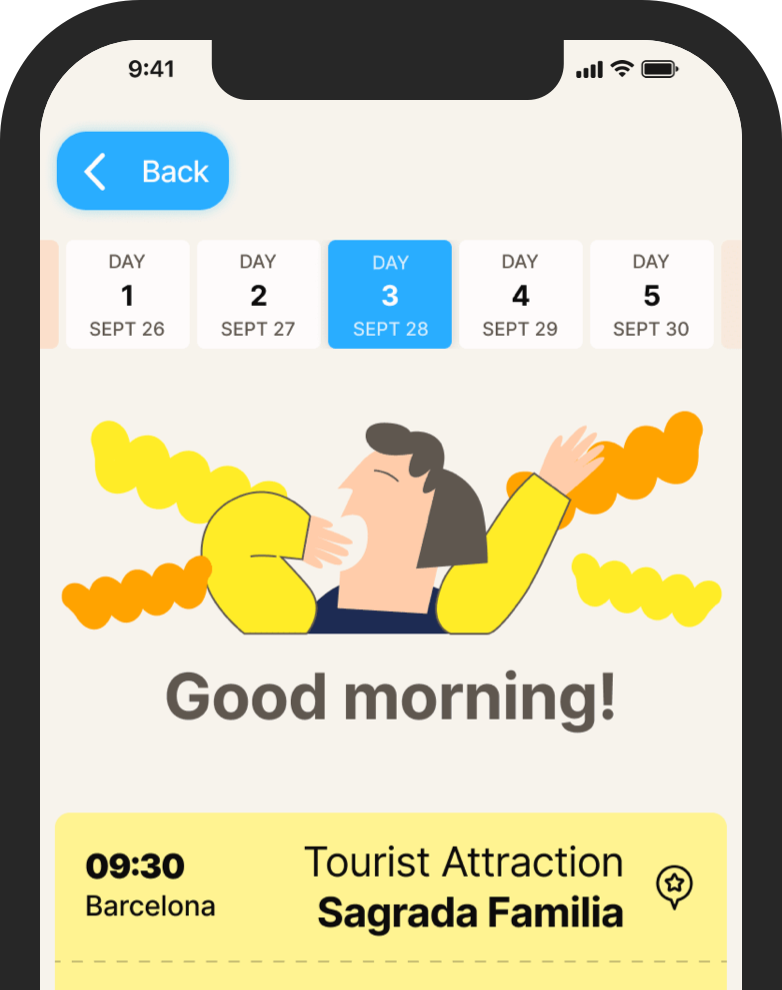Choose Day 5, Sept 30
Image resolution: width=782 pixels, height=990 pixels.
(651, 294)
